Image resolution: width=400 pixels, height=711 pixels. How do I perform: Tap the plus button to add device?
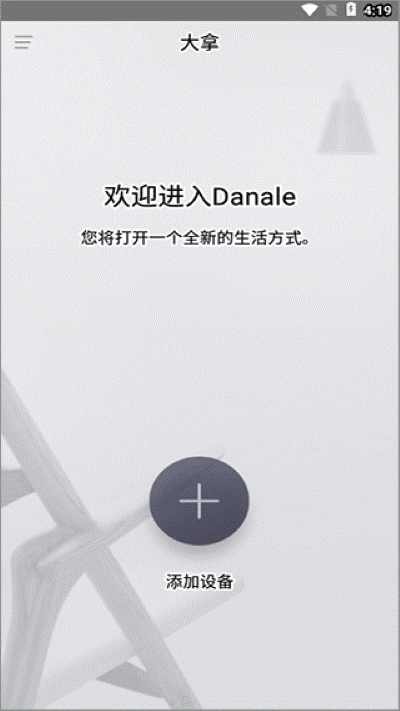[x=199, y=501]
